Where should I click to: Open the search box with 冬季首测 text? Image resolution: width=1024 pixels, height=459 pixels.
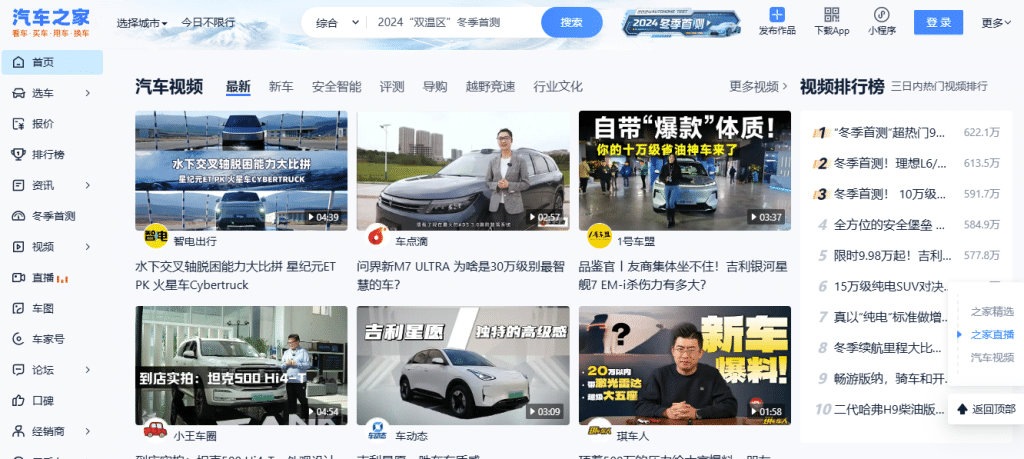pos(450,22)
